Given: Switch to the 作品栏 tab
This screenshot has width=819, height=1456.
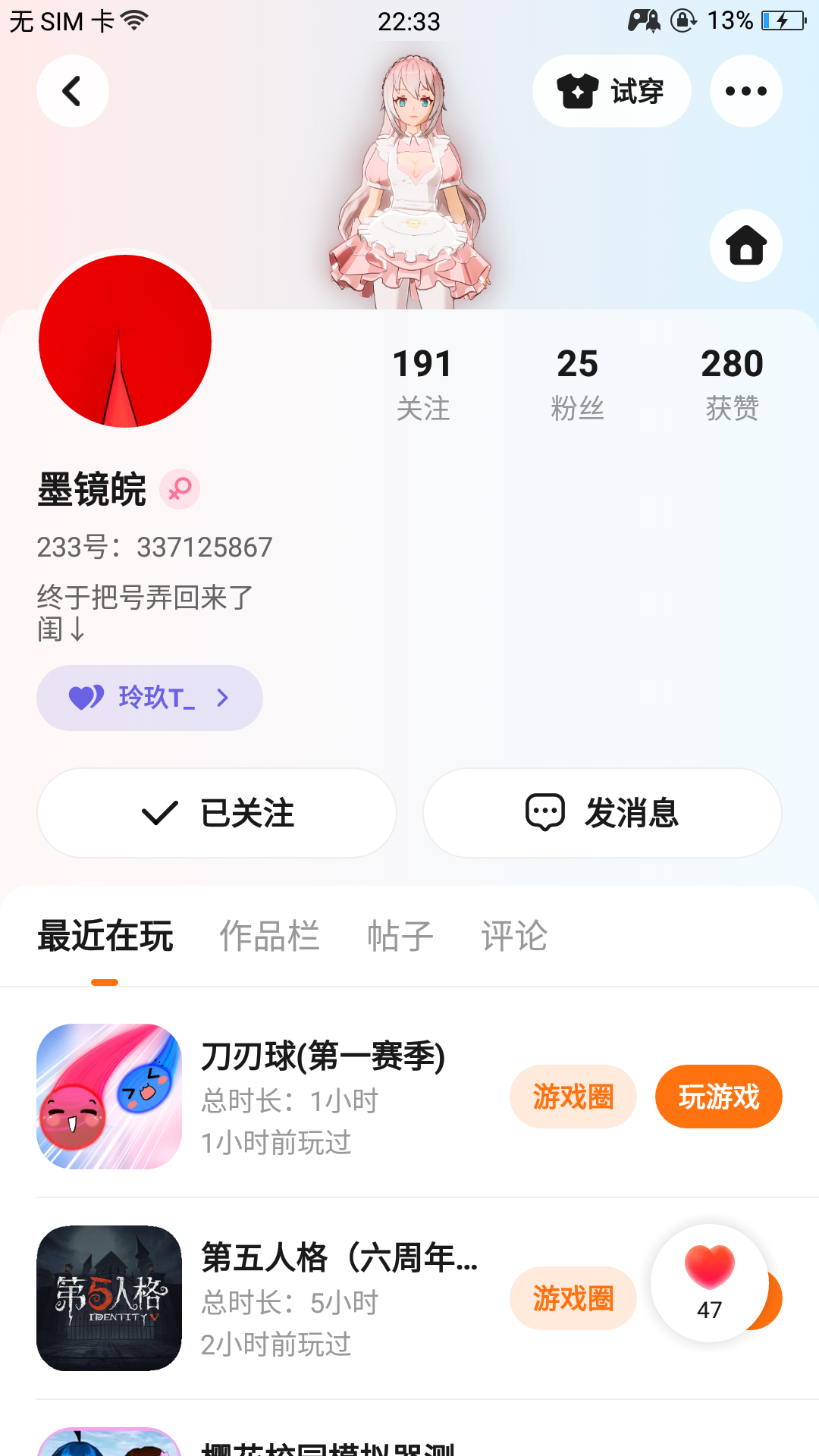Looking at the screenshot, I should click(269, 936).
